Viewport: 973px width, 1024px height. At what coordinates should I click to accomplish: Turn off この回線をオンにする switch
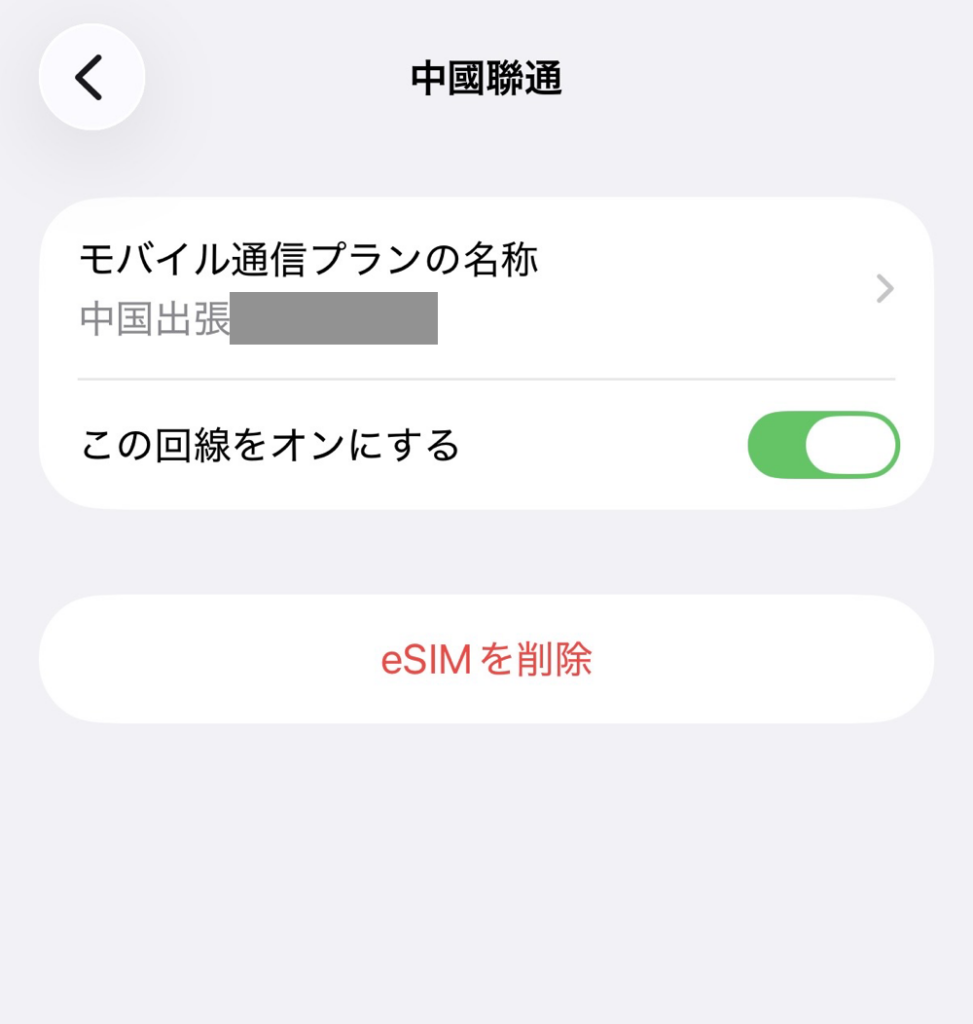coord(823,445)
